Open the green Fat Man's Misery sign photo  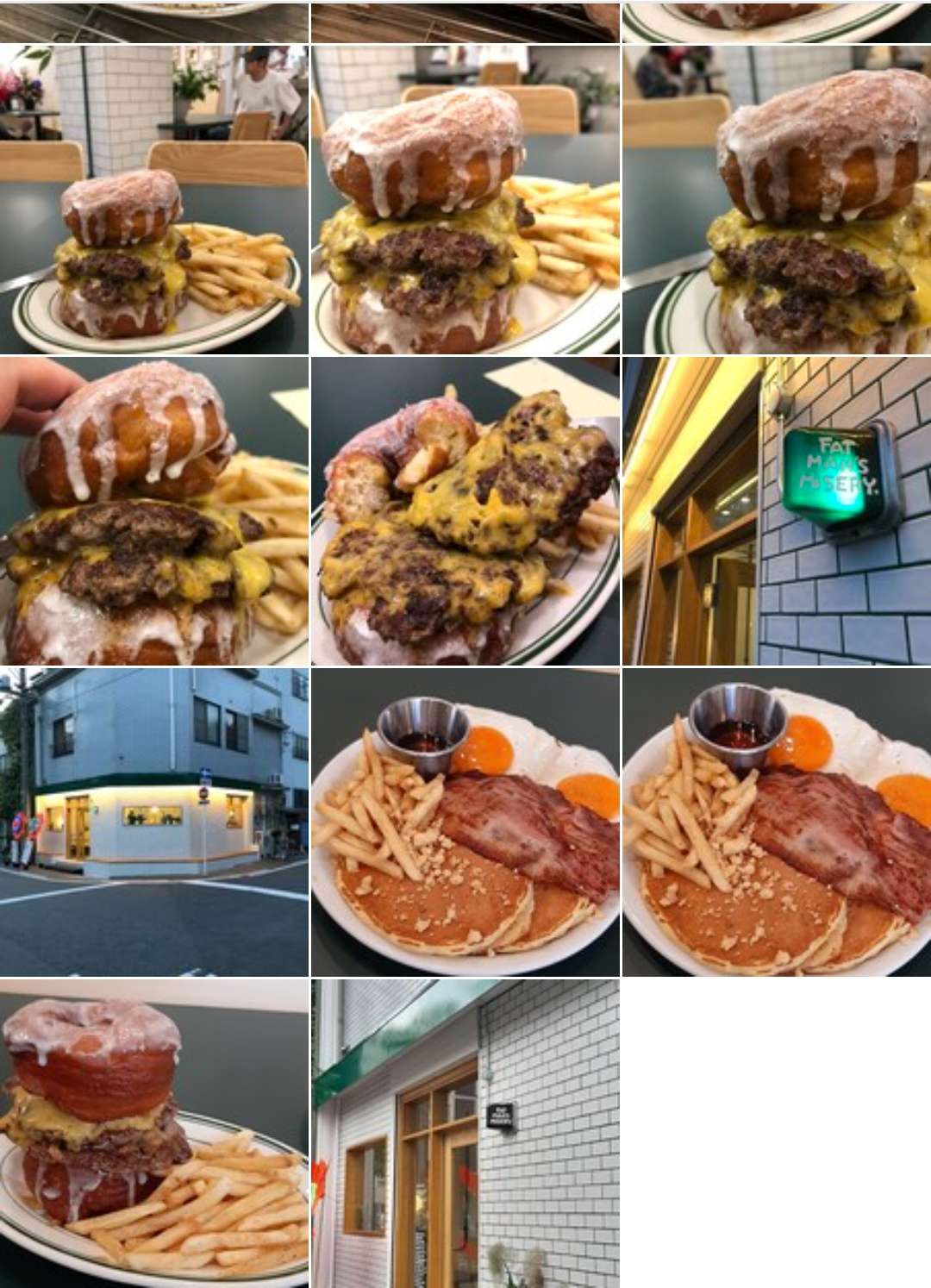coord(776,511)
